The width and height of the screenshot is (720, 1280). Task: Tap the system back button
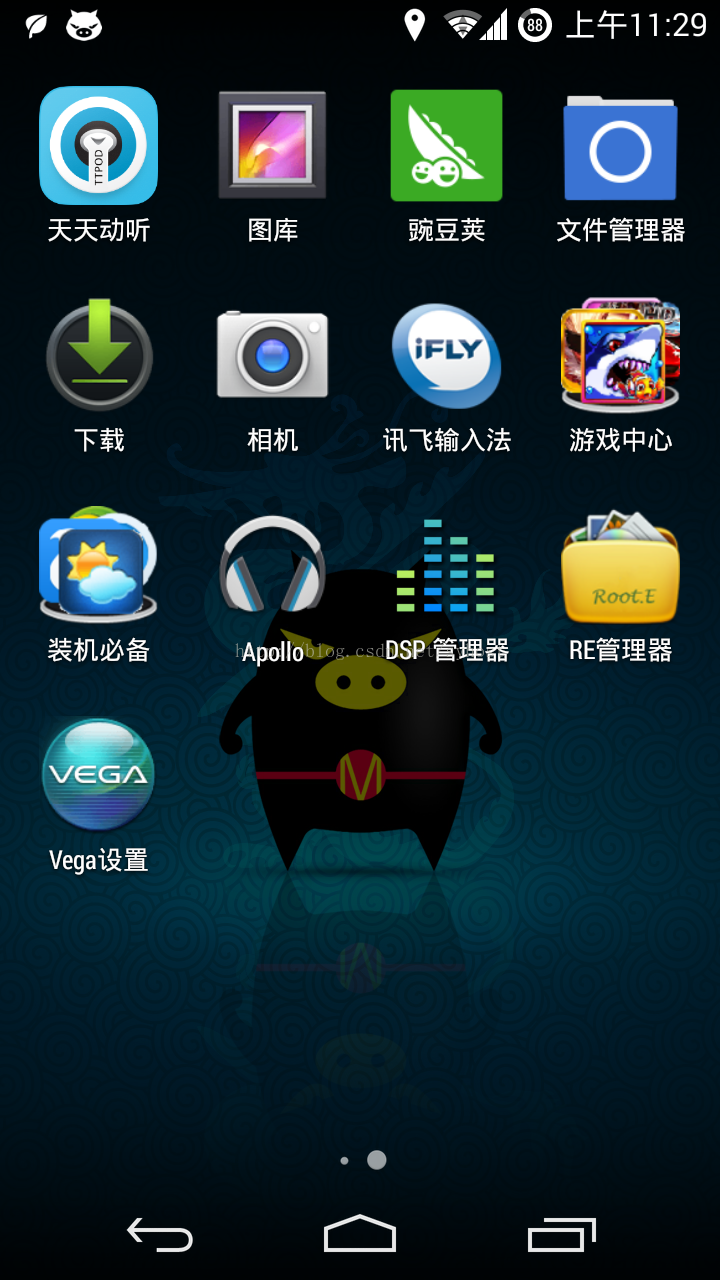160,1236
